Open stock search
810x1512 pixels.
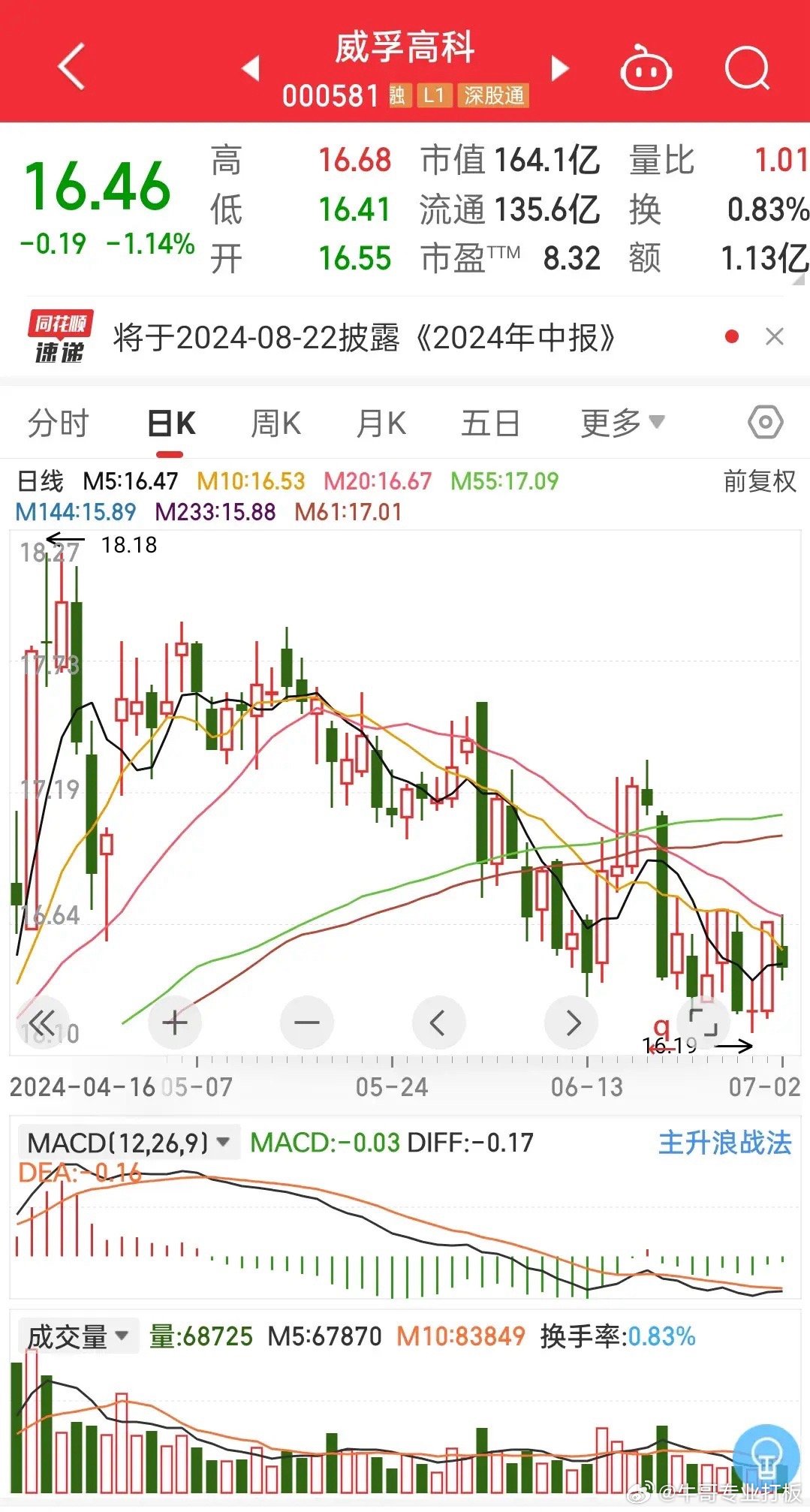(x=747, y=69)
